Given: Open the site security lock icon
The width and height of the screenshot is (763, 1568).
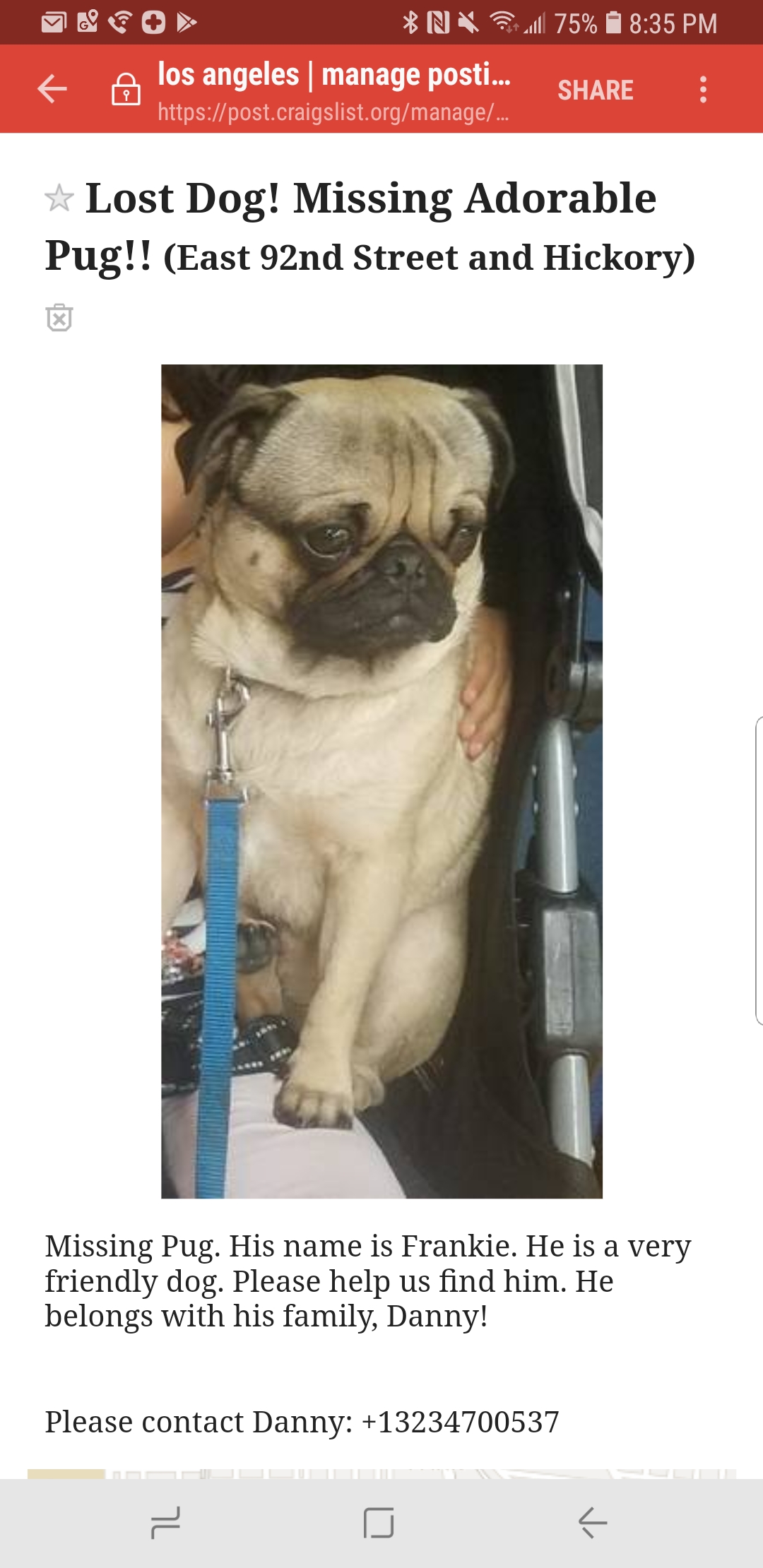Looking at the screenshot, I should pyautogui.click(x=126, y=89).
